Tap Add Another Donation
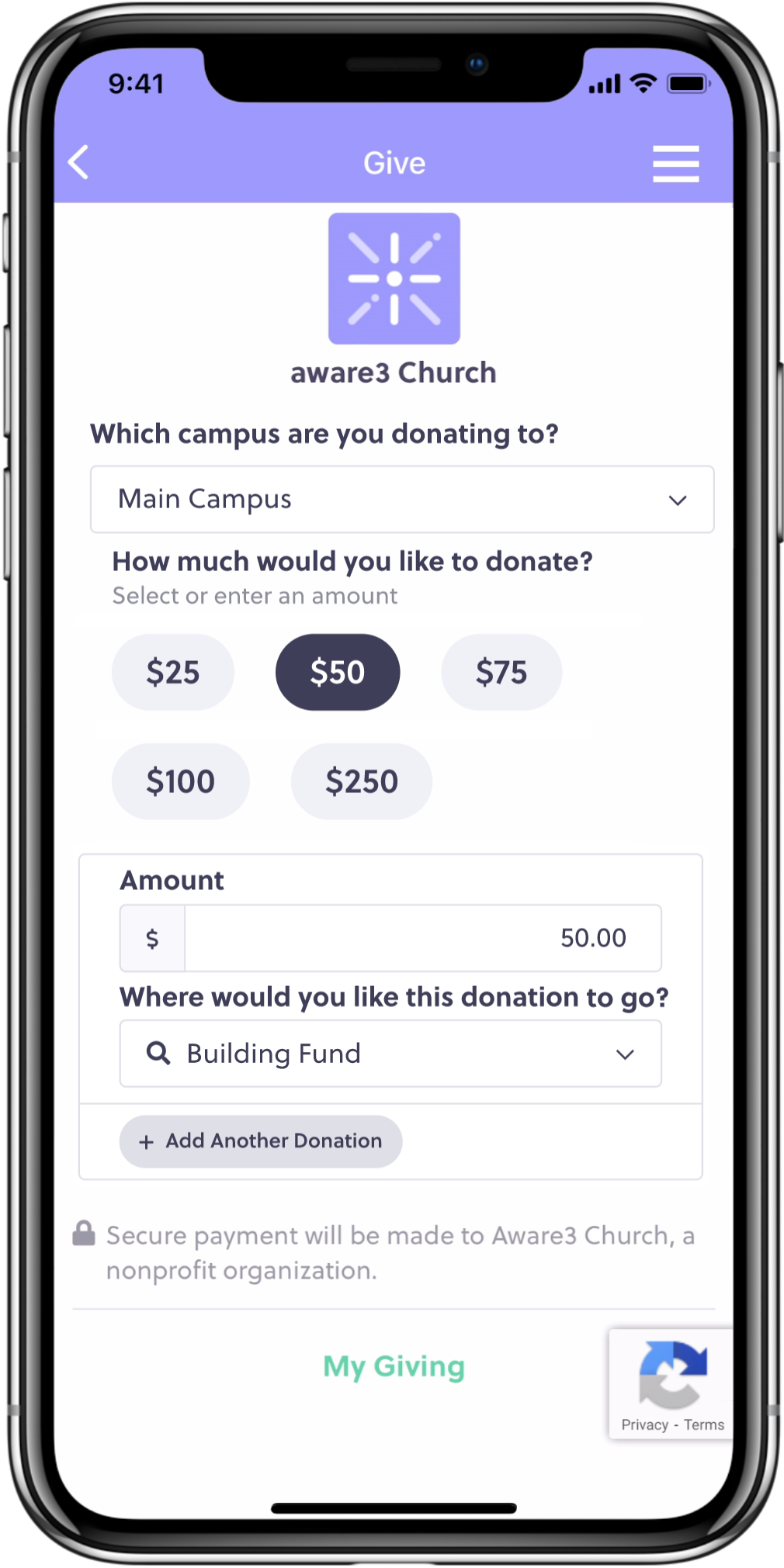Viewport: 784px width, 1568px height. pyautogui.click(x=261, y=1141)
